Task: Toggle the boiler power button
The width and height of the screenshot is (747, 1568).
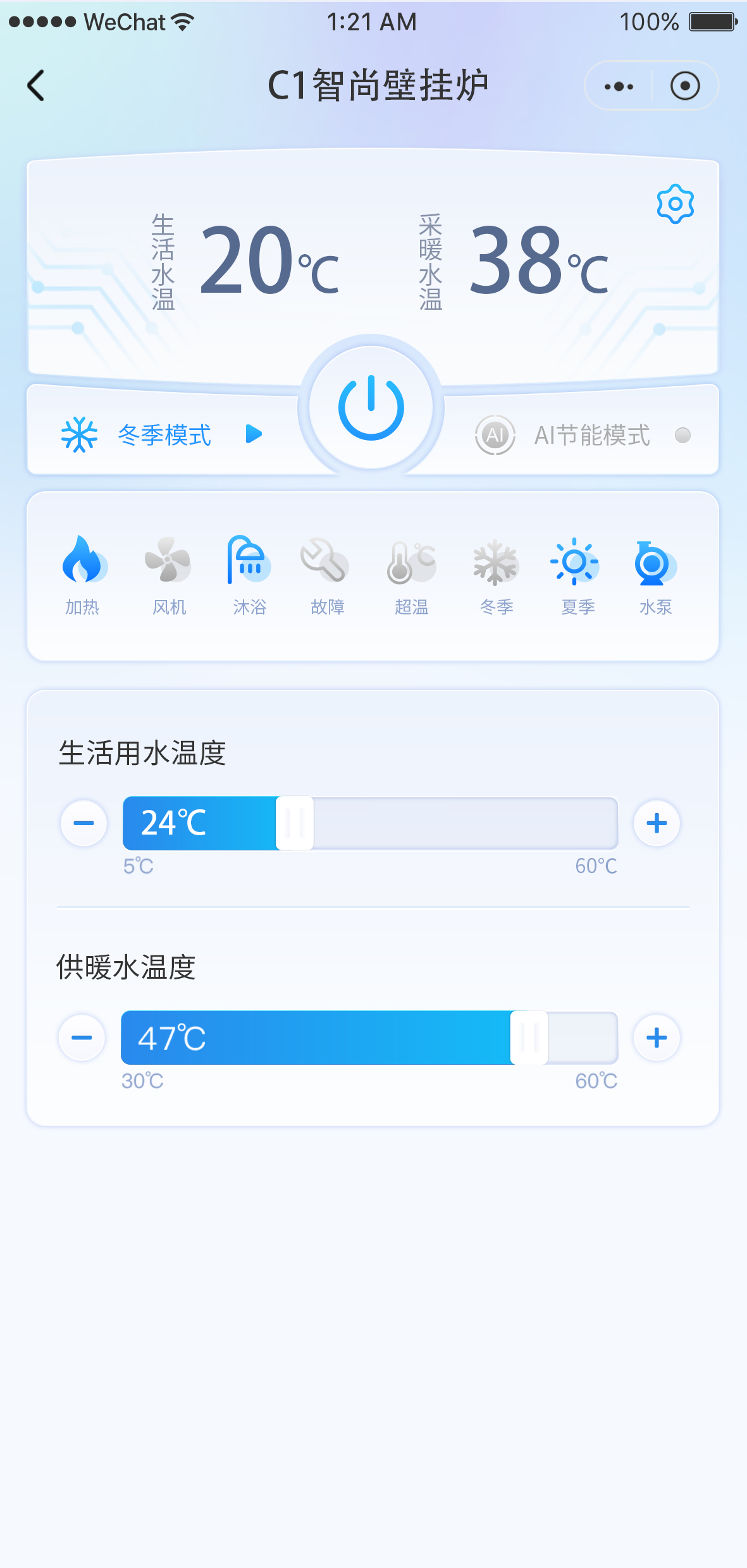Action: point(371,407)
